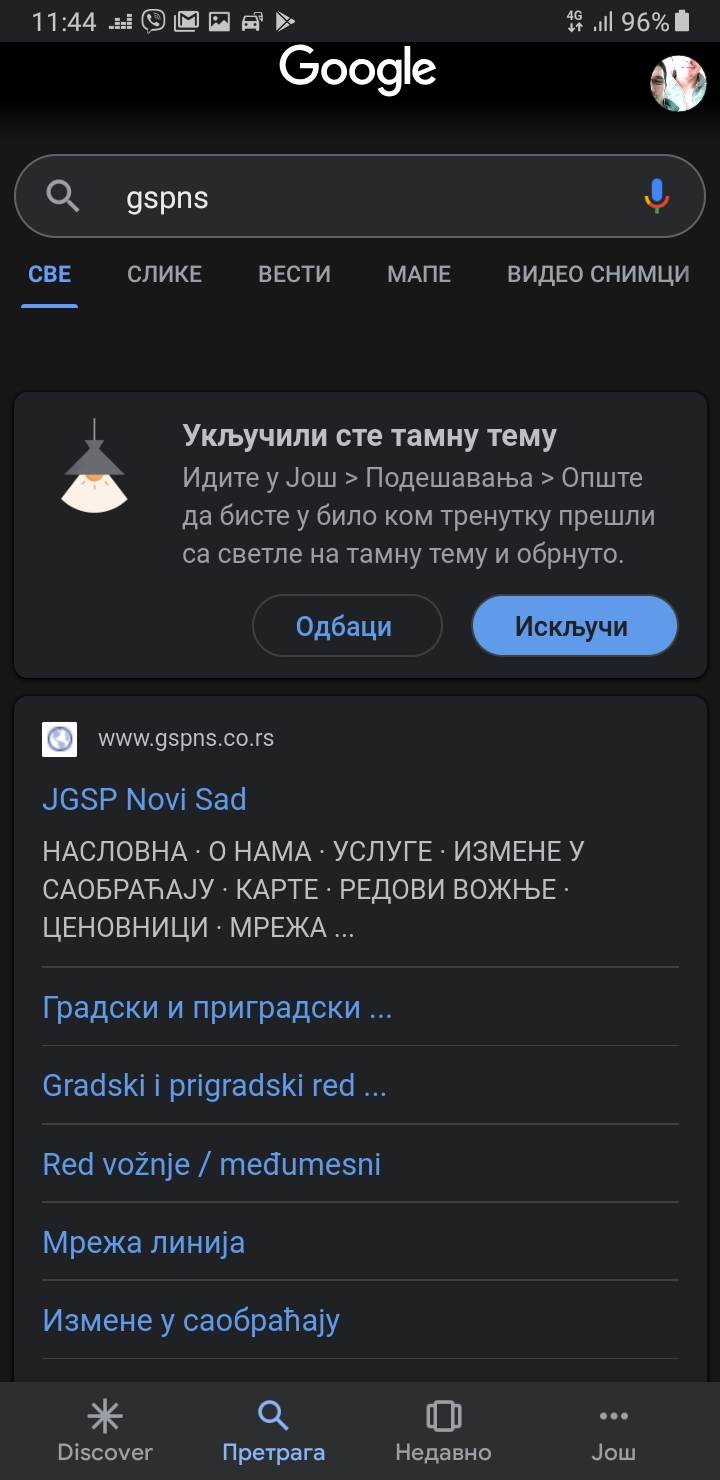Image resolution: width=720 pixels, height=1480 pixels.
Task: Switch to the ВЕСТИ tab
Action: [294, 274]
